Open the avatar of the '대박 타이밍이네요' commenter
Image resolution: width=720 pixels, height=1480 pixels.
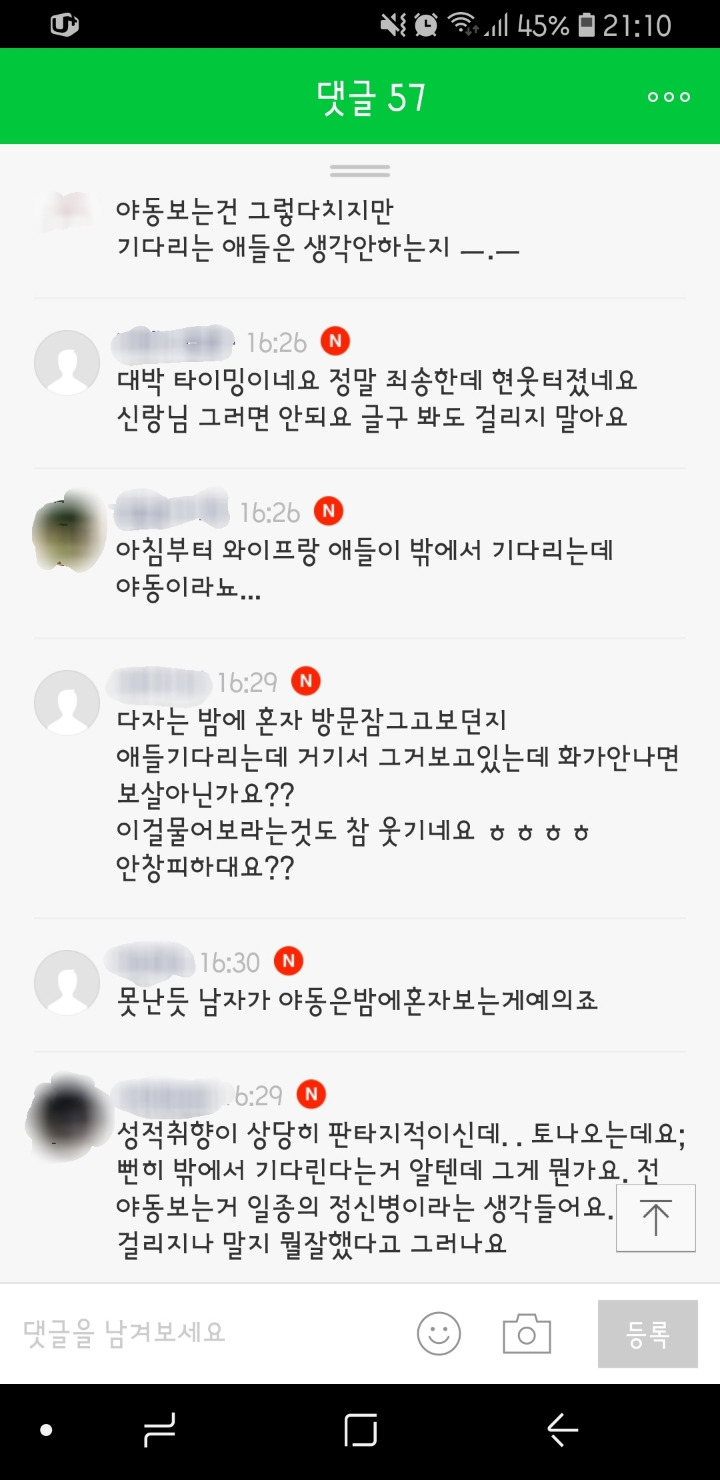68,362
